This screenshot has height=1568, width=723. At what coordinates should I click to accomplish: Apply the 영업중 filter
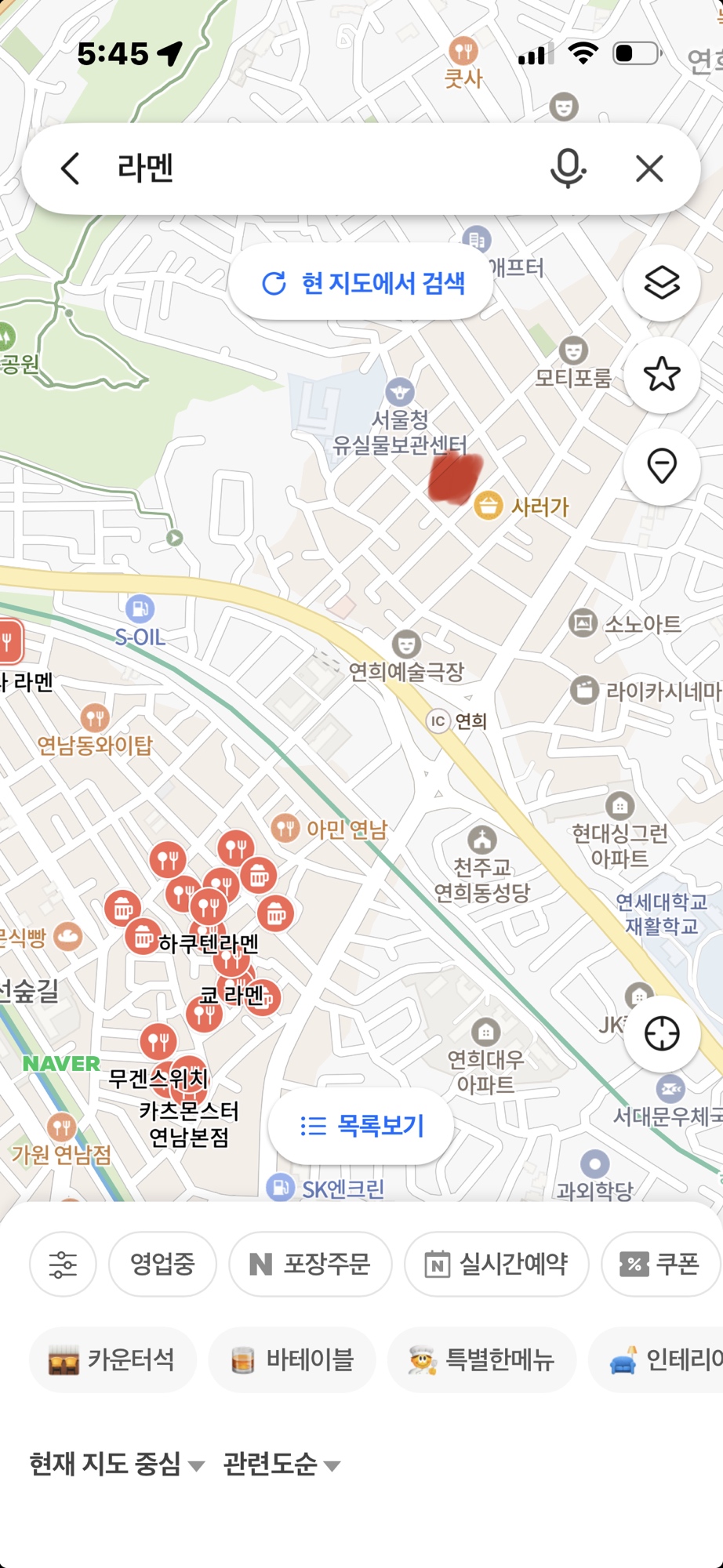[x=162, y=1264]
